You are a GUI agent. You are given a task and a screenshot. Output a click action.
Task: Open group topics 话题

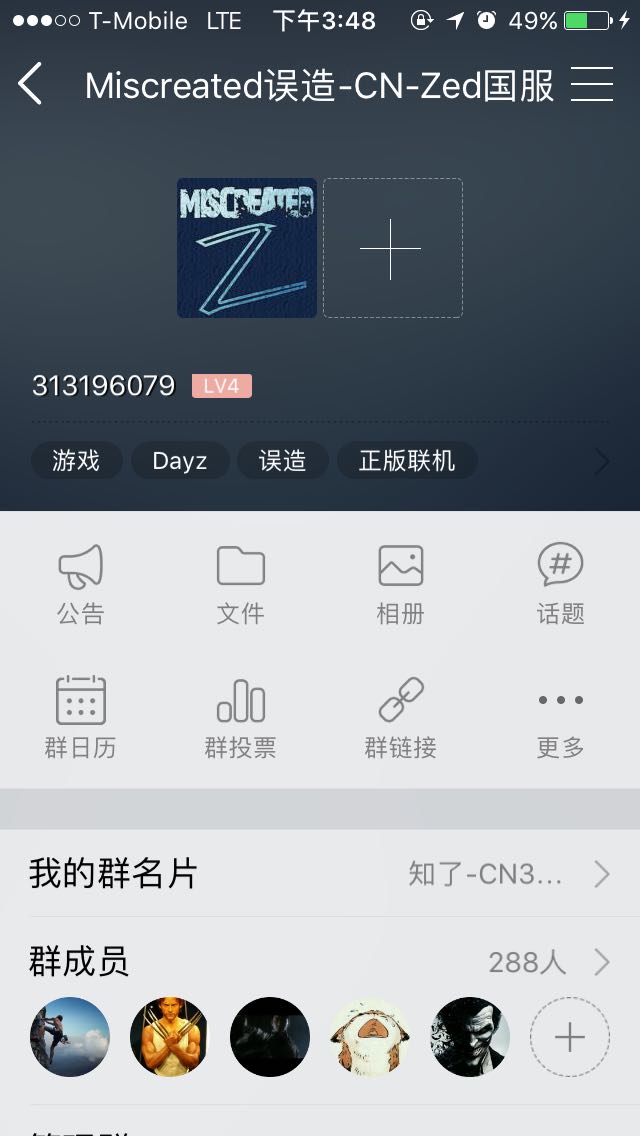point(560,584)
